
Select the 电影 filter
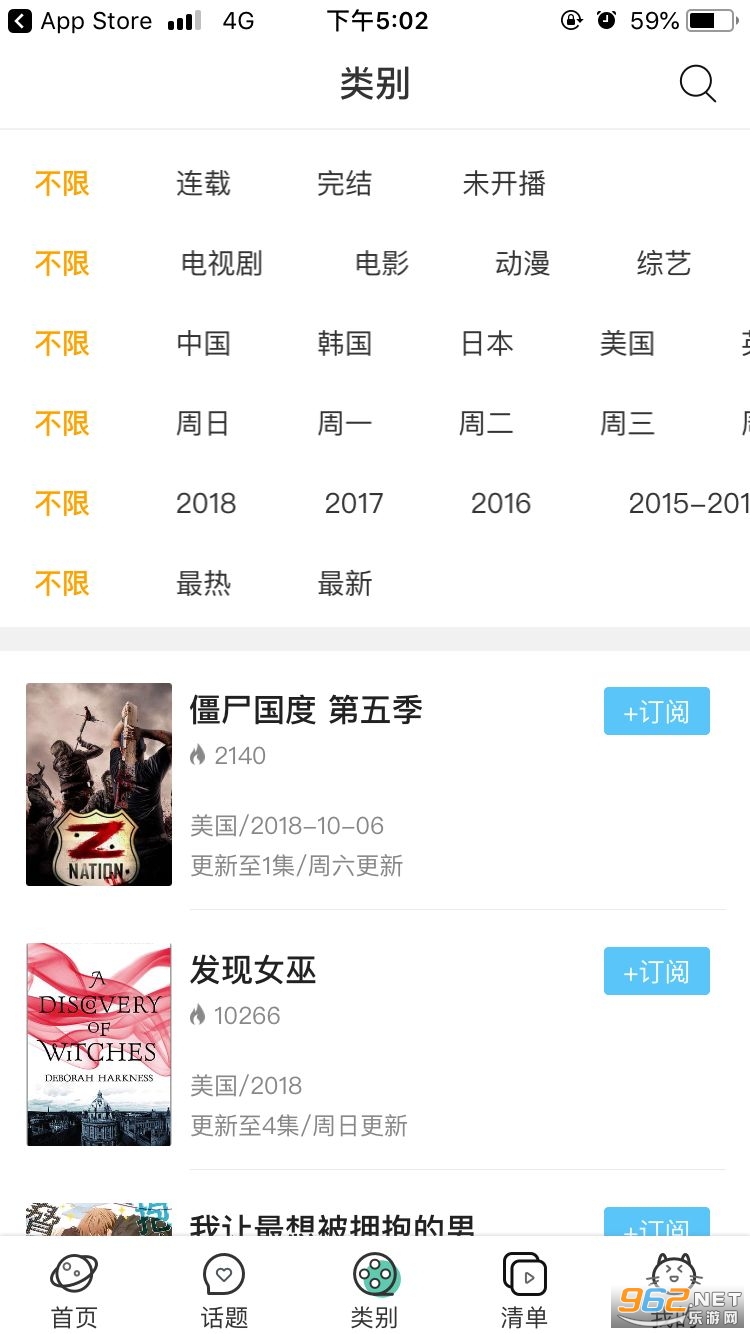click(382, 264)
